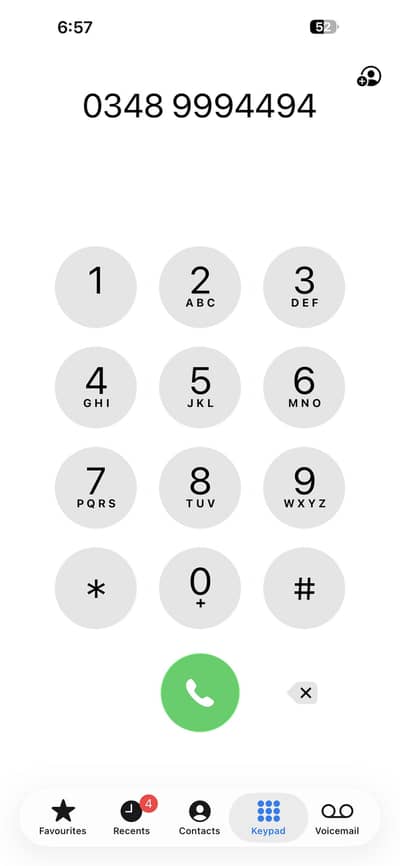The image size is (400, 866).
Task: Tap the add-contact icon beside the number
Action: click(x=369, y=76)
